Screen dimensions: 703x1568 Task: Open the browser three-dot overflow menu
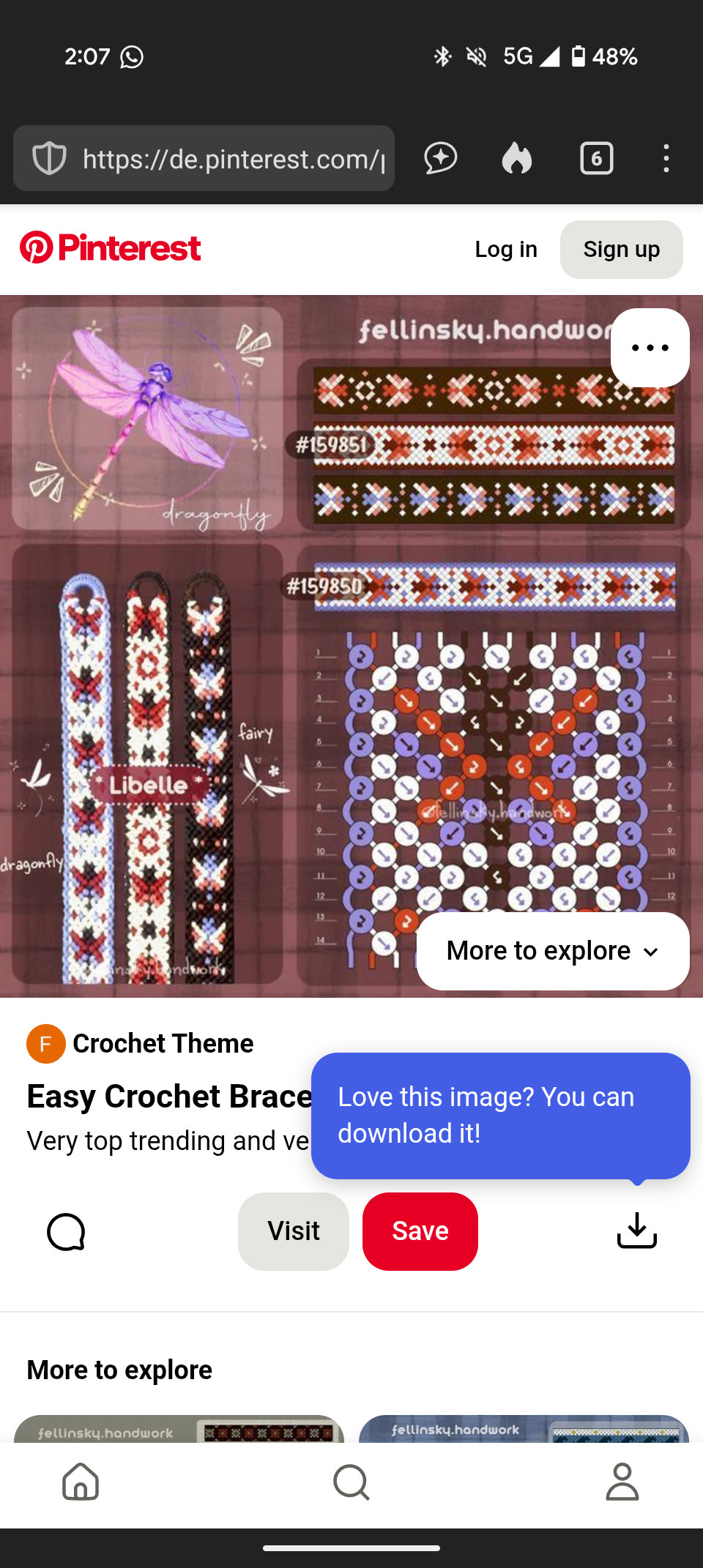tap(666, 159)
